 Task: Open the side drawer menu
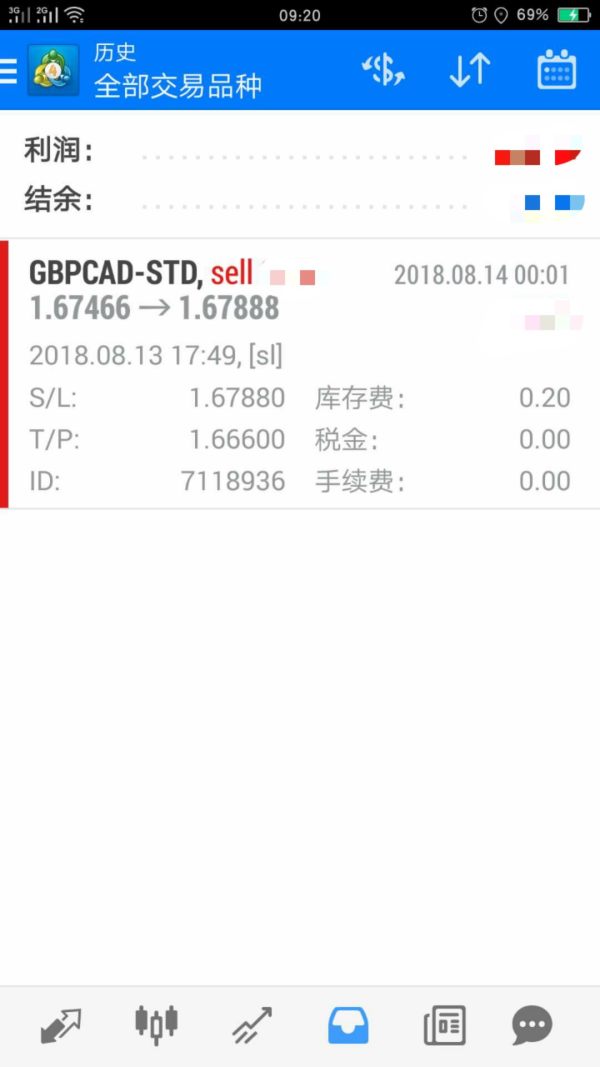coord(10,70)
